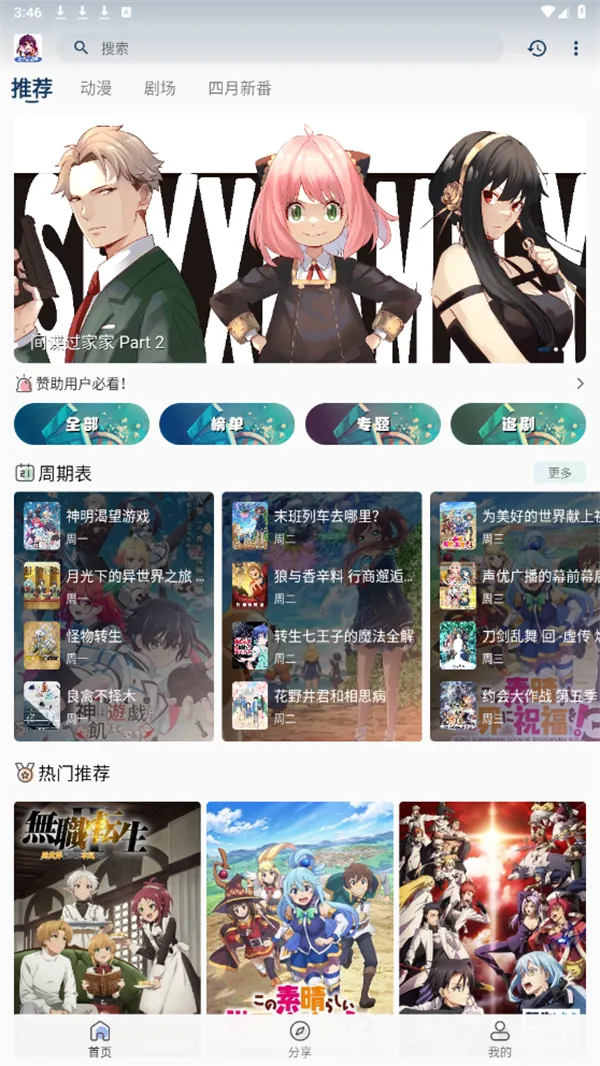Open the overflow menu
The image size is (600, 1066).
coord(575,48)
